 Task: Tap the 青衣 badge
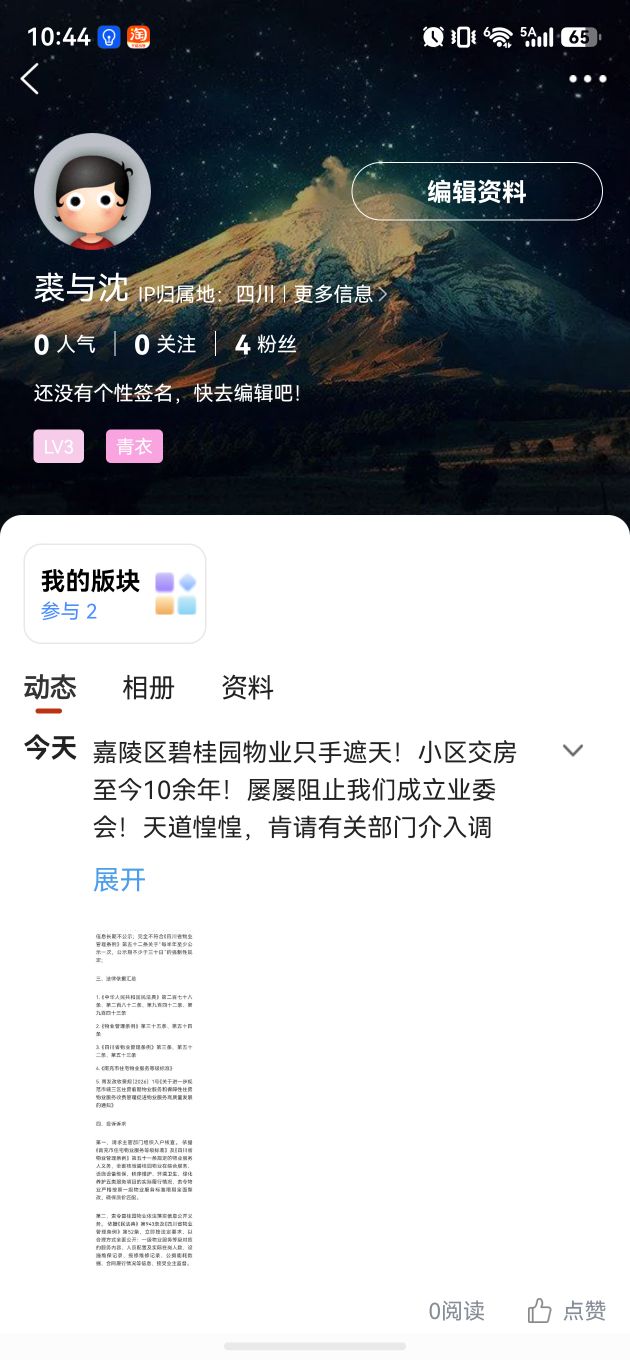coord(134,446)
